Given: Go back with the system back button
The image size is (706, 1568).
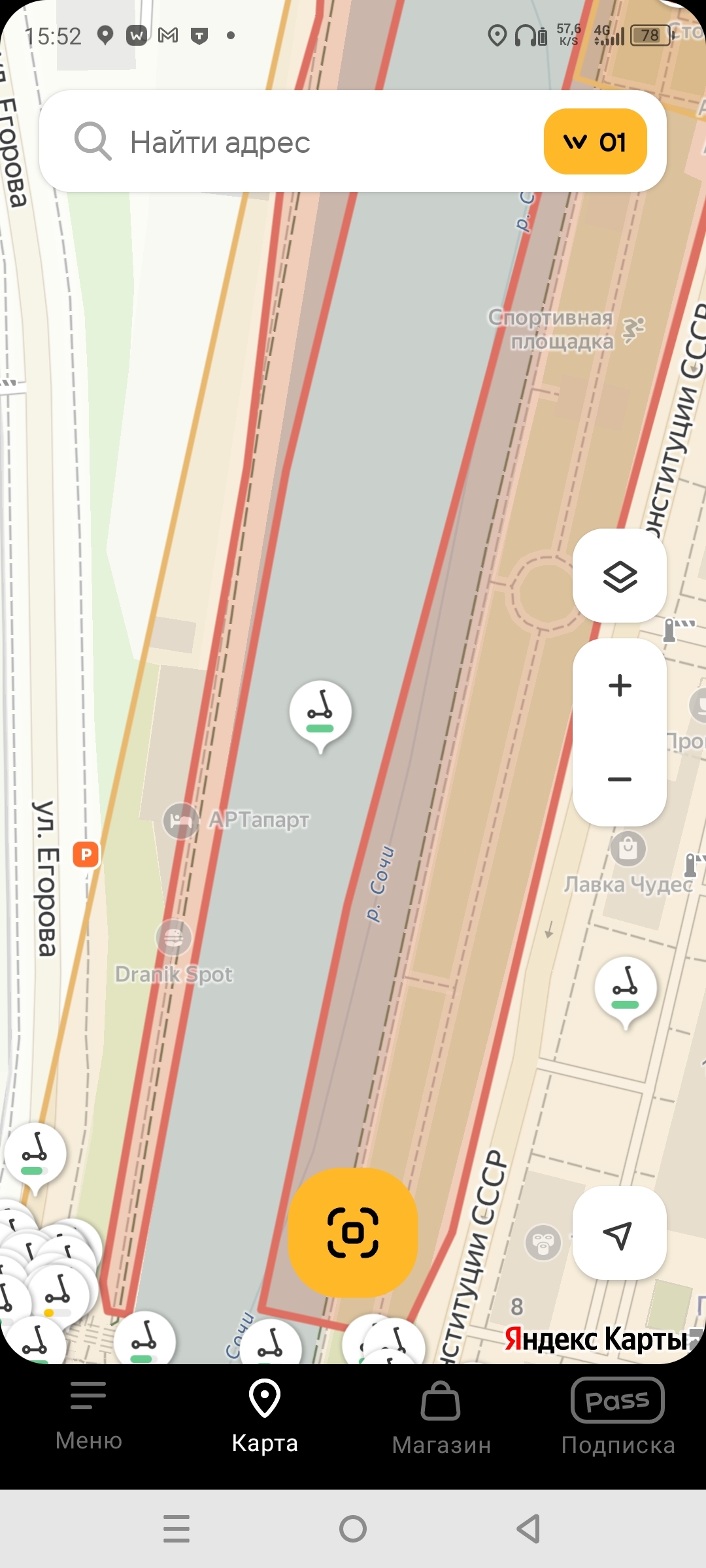Looking at the screenshot, I should point(528,1529).
